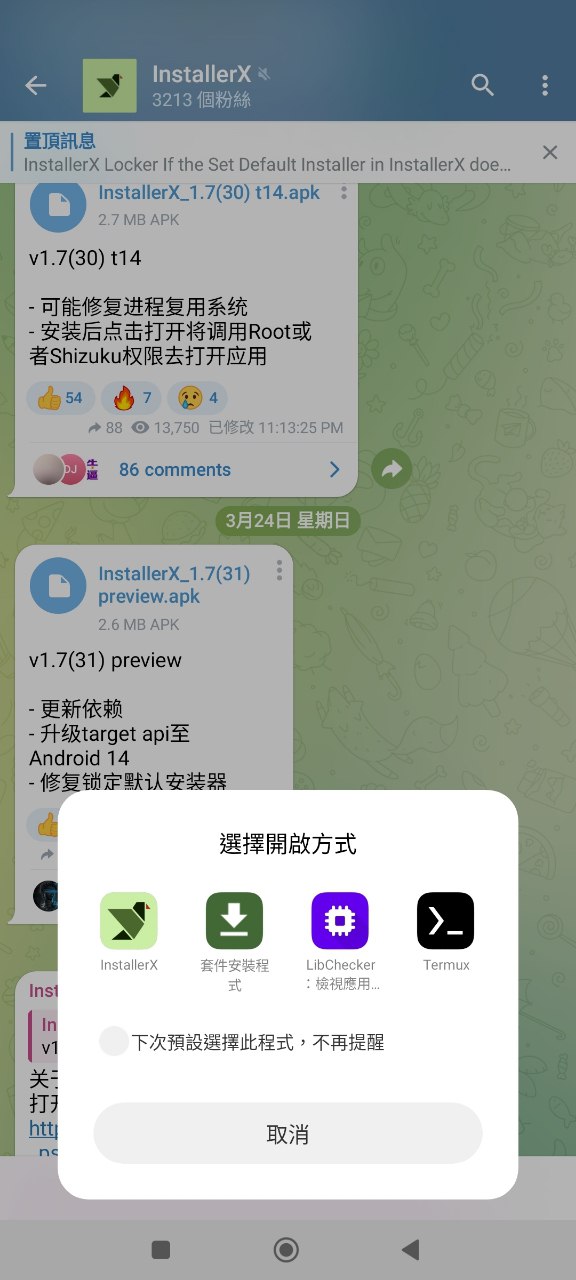Dismiss the pinned message banner
Screen dimensions: 576x1280
coord(550,152)
